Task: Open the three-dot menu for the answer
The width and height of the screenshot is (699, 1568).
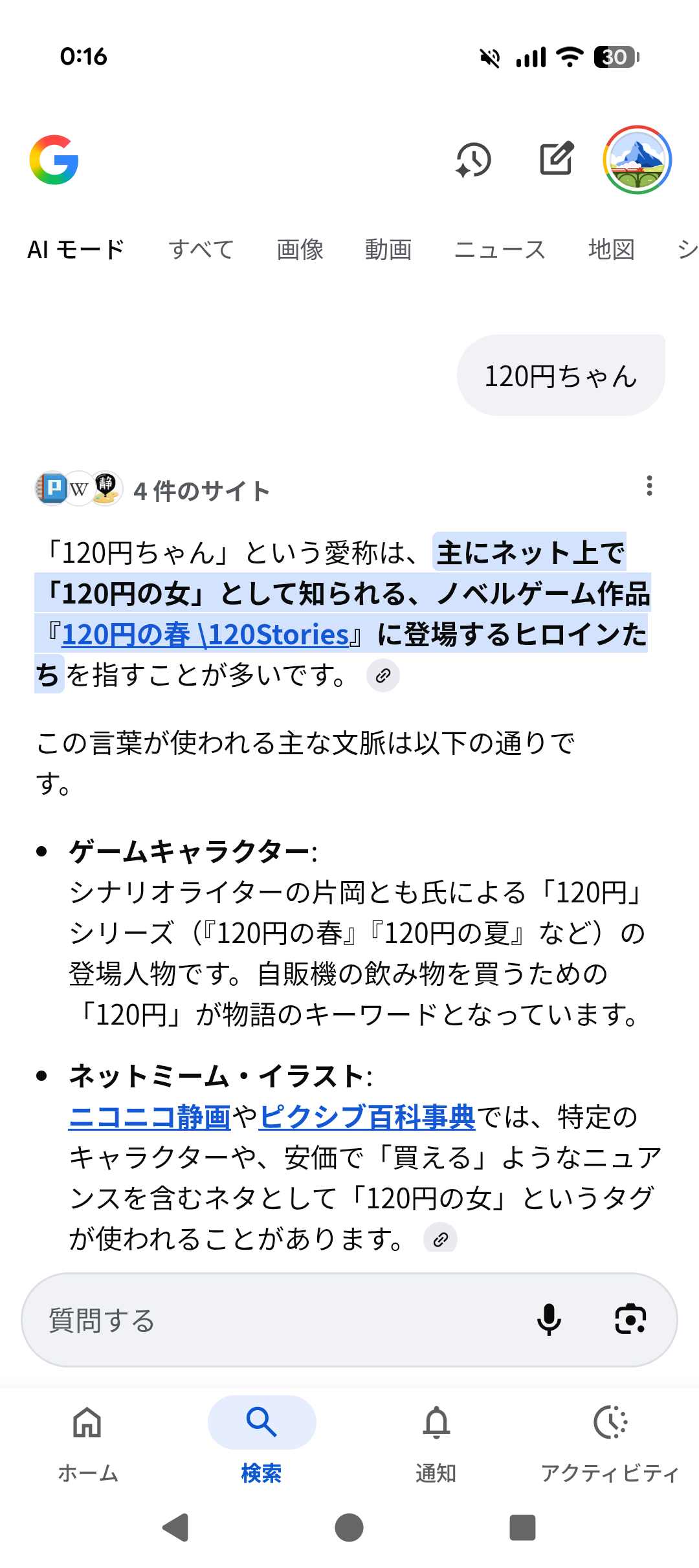Action: (x=649, y=486)
